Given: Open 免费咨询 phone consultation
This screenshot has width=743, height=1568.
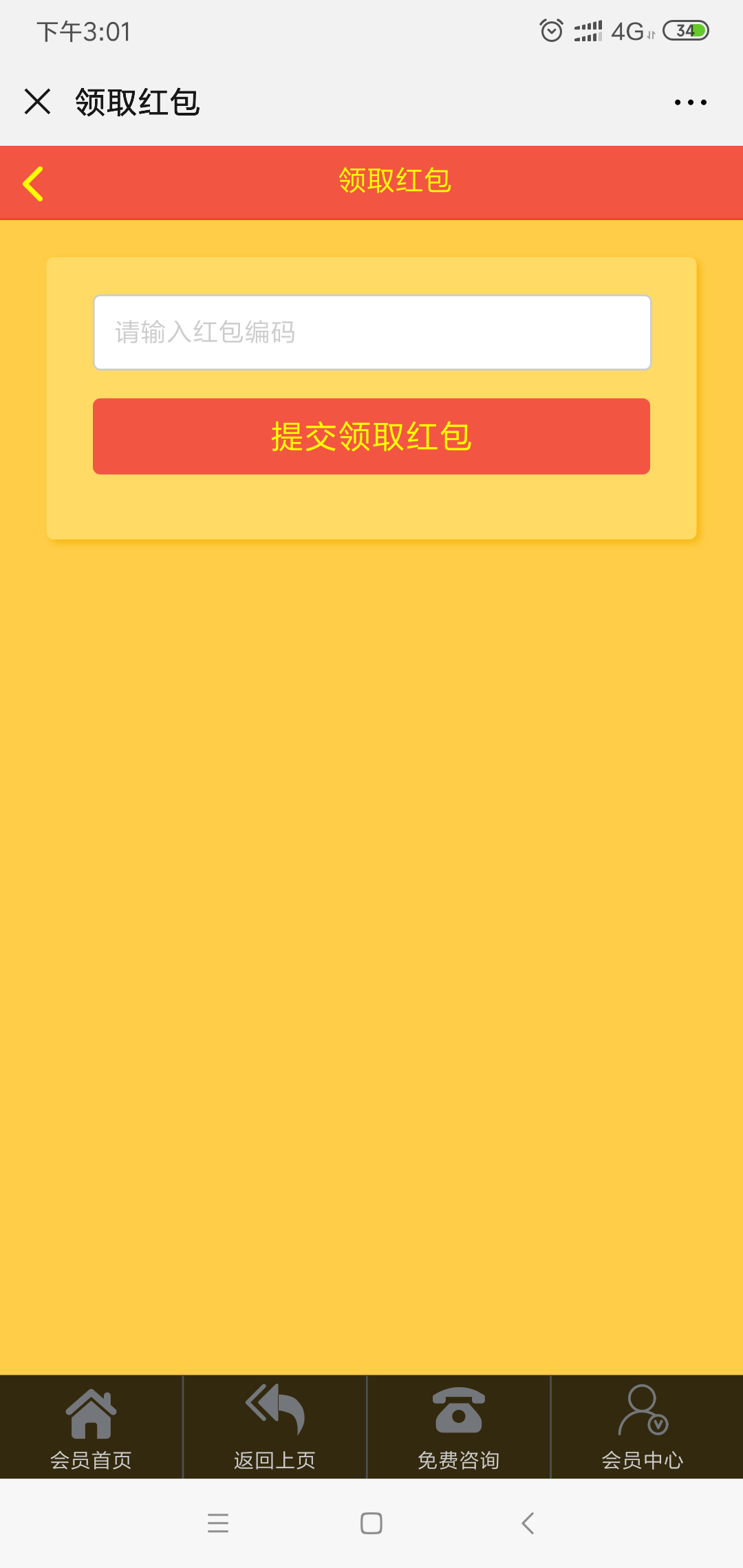Looking at the screenshot, I should [x=458, y=1427].
